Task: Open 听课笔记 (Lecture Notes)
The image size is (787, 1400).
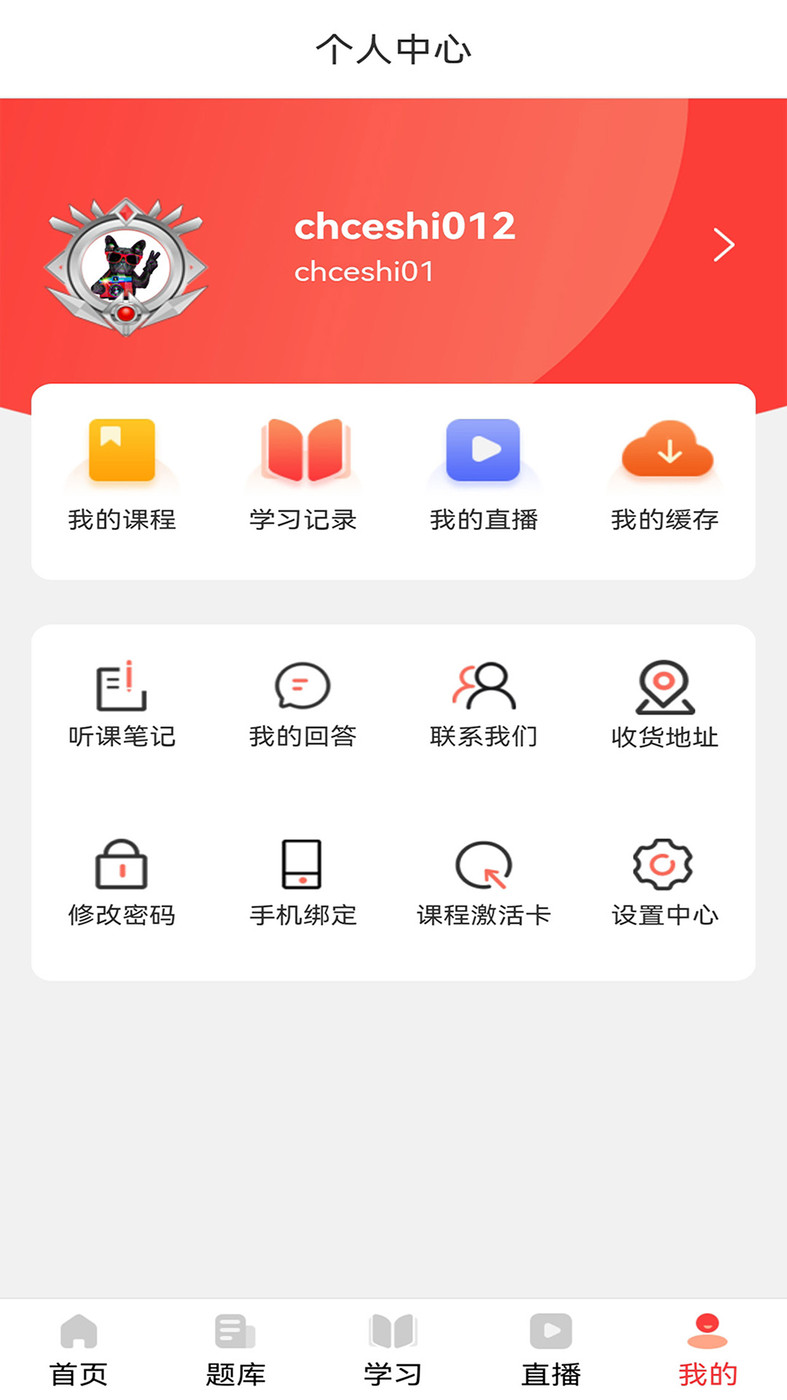Action: click(121, 700)
